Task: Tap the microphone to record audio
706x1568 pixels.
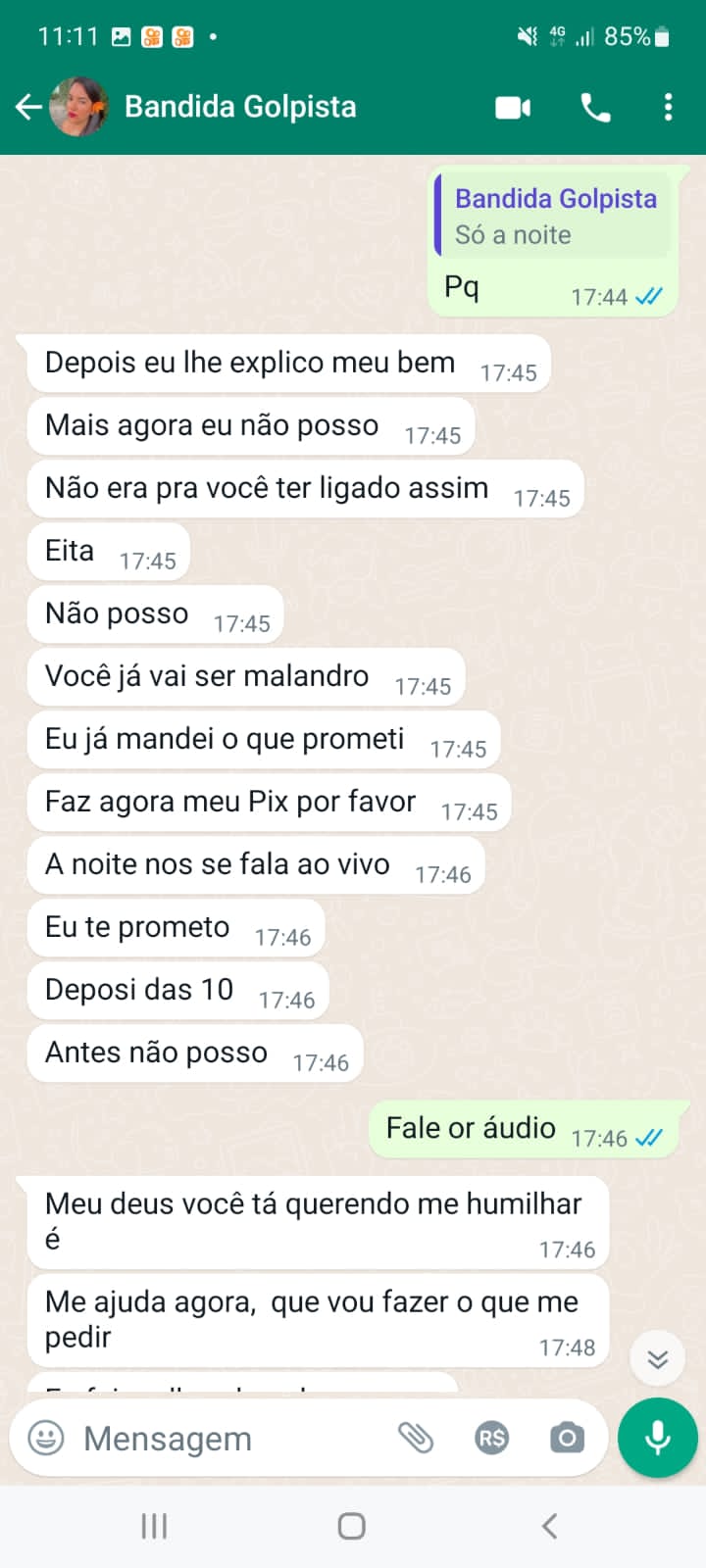Action: (x=658, y=1438)
